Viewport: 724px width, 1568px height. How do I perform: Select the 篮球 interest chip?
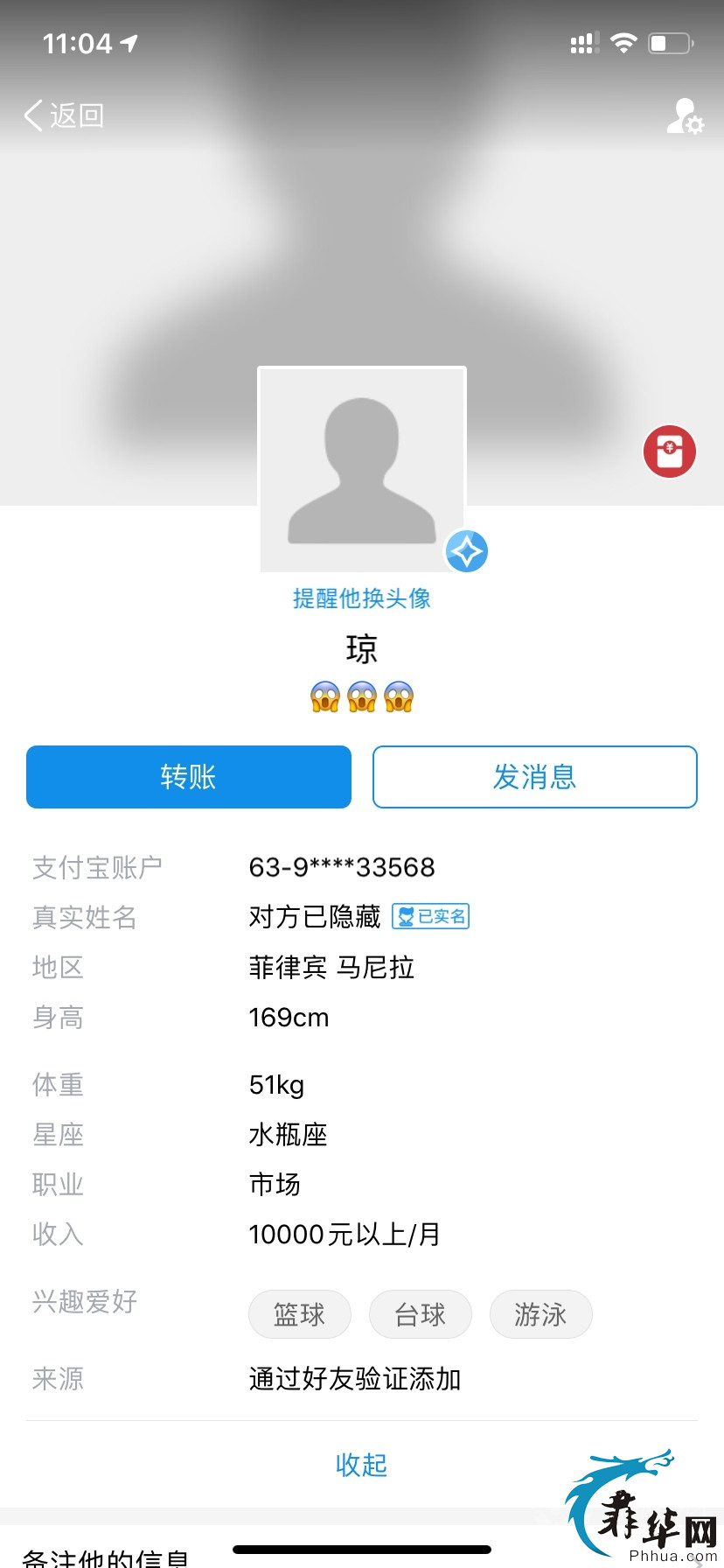[300, 1314]
